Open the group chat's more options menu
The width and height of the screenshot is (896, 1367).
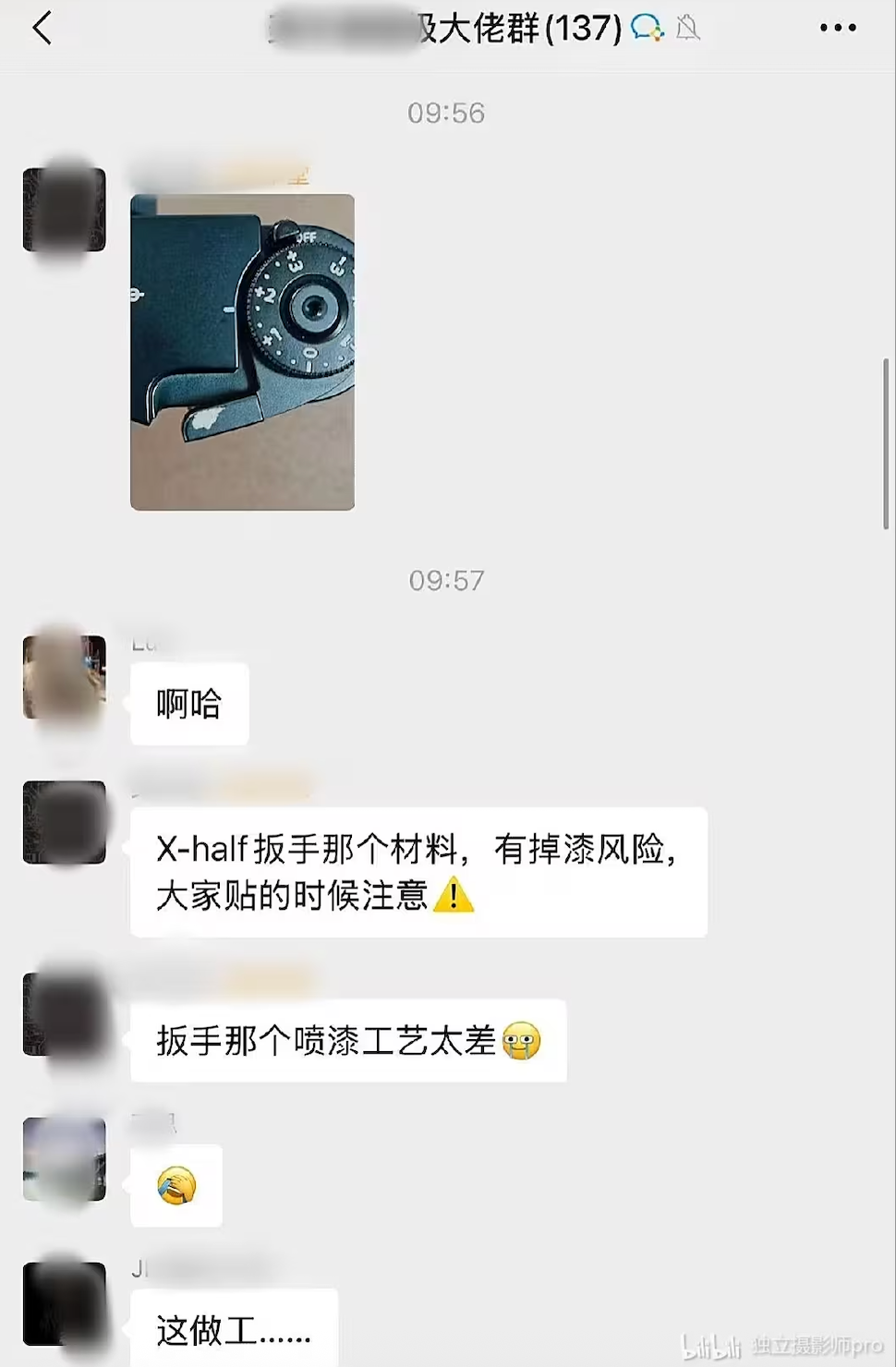tap(837, 28)
